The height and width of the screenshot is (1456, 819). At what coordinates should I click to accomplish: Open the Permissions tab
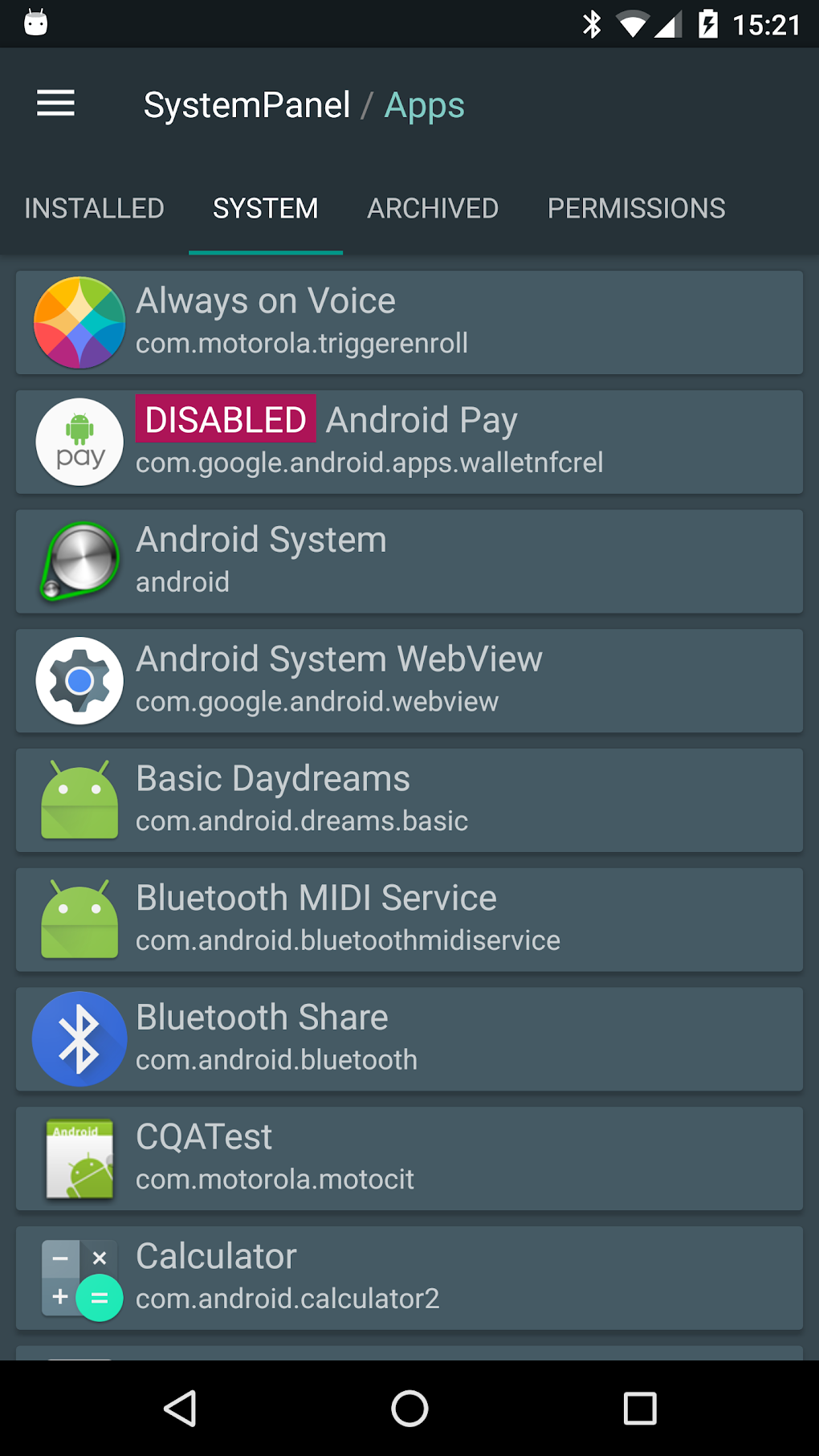636,209
